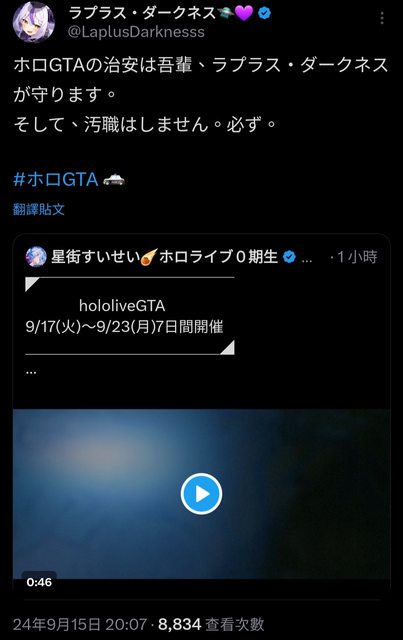Open @LaplusDarknesss account name

coord(136,32)
